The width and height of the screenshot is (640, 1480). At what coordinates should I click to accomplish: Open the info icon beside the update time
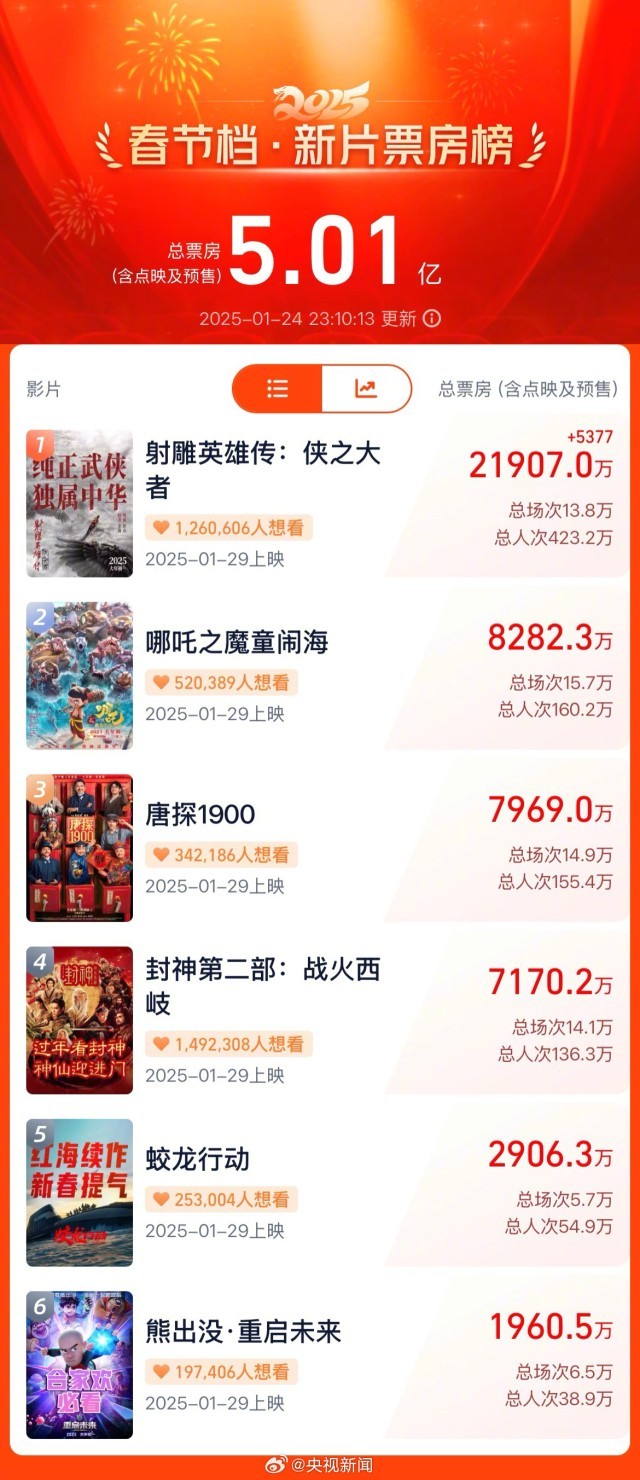(432, 319)
